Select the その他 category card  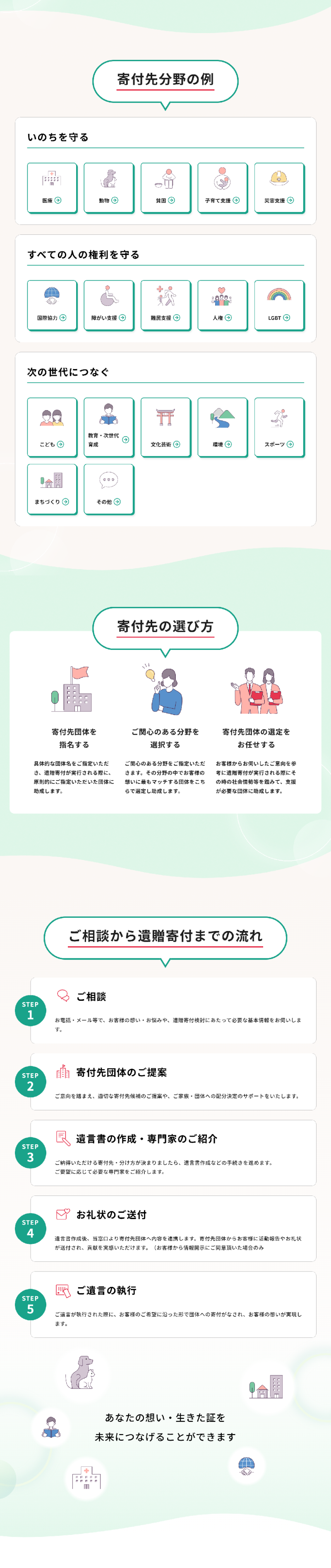(x=108, y=489)
